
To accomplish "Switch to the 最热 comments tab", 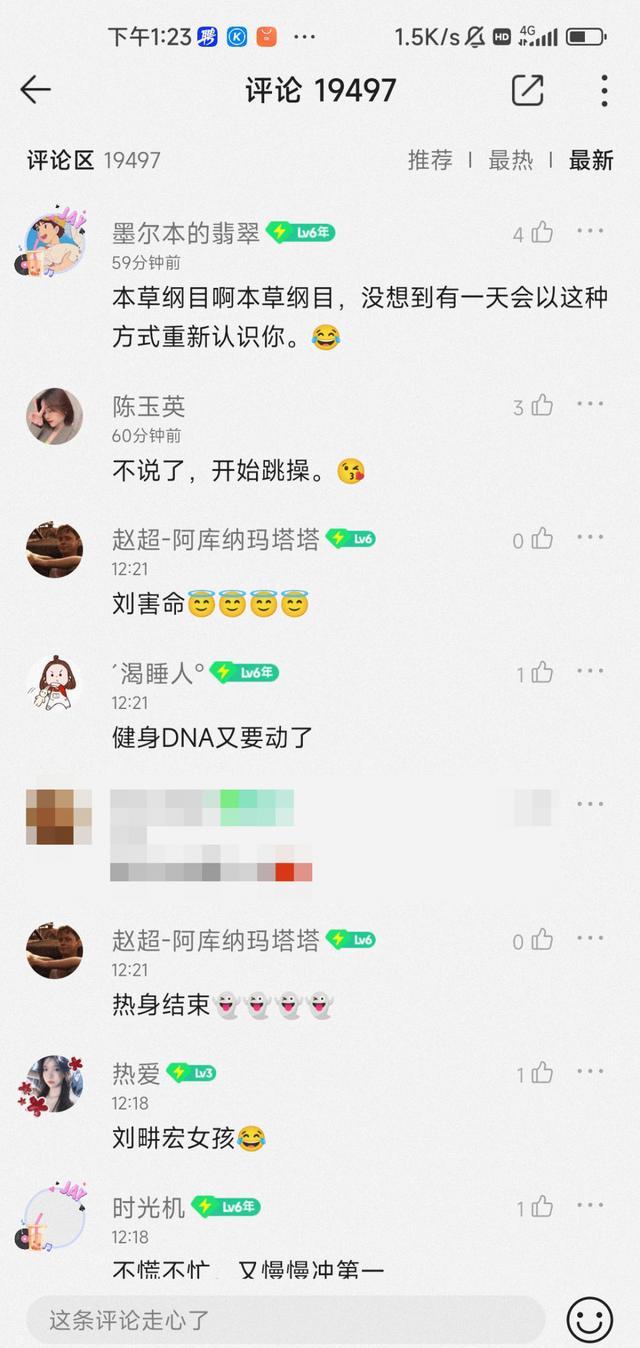I will pyautogui.click(x=510, y=160).
